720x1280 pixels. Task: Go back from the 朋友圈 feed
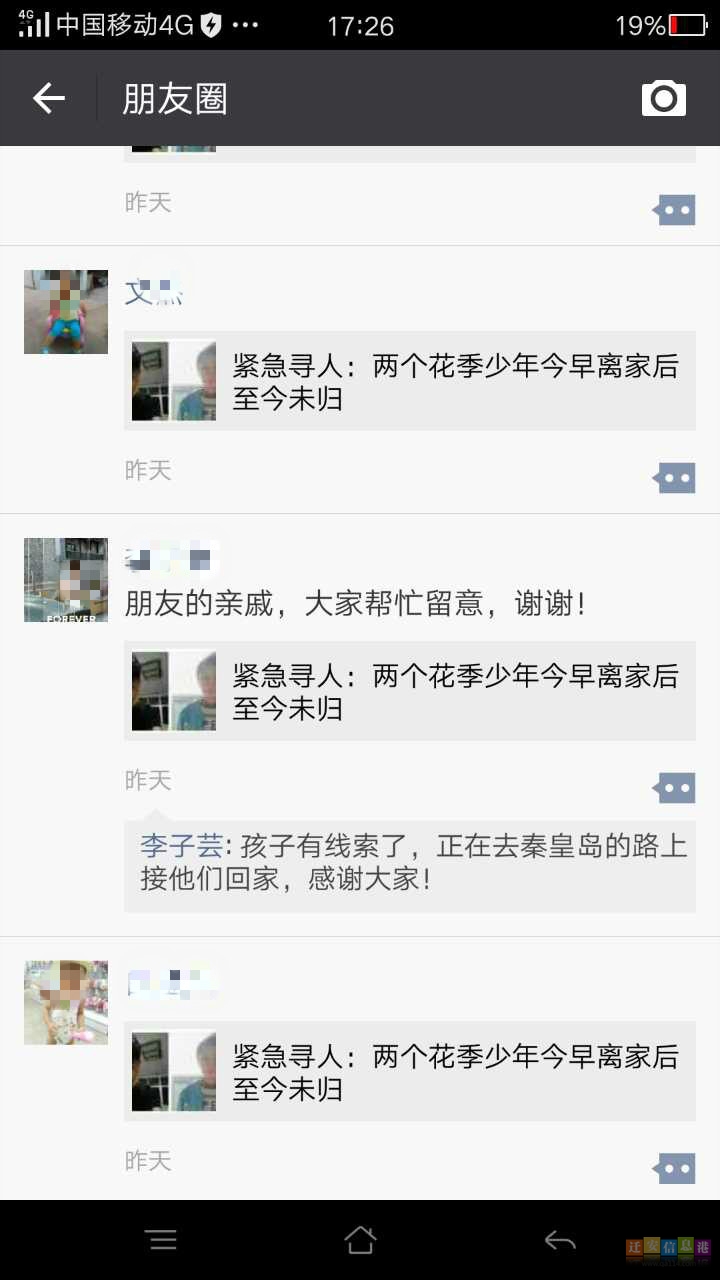[48, 98]
